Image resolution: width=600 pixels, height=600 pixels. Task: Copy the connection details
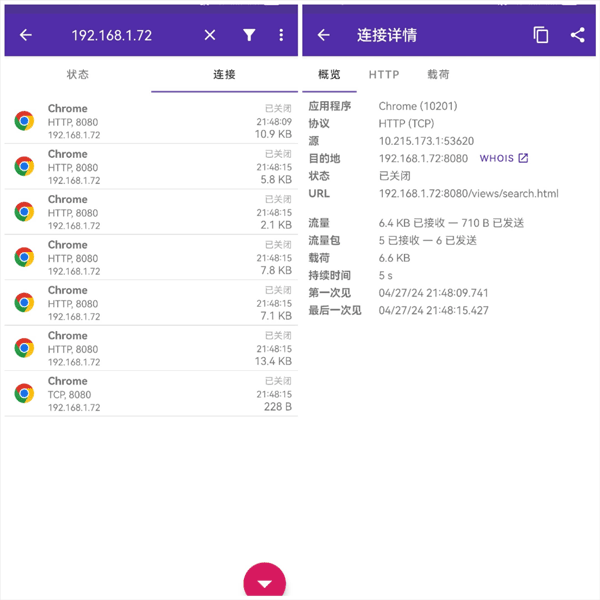(541, 35)
